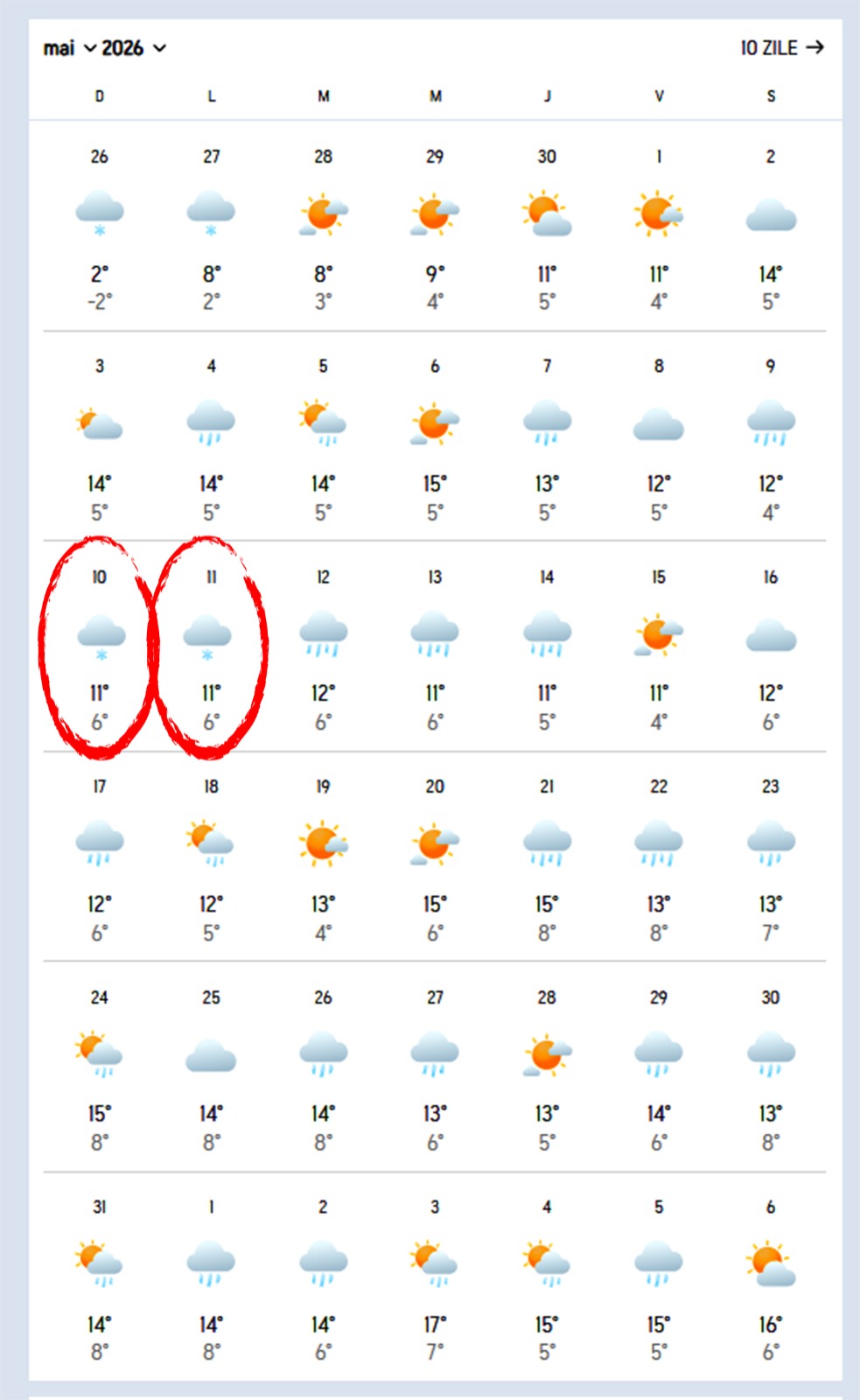860x1400 pixels.
Task: Open the forecast for day 19
Action: pos(323,857)
